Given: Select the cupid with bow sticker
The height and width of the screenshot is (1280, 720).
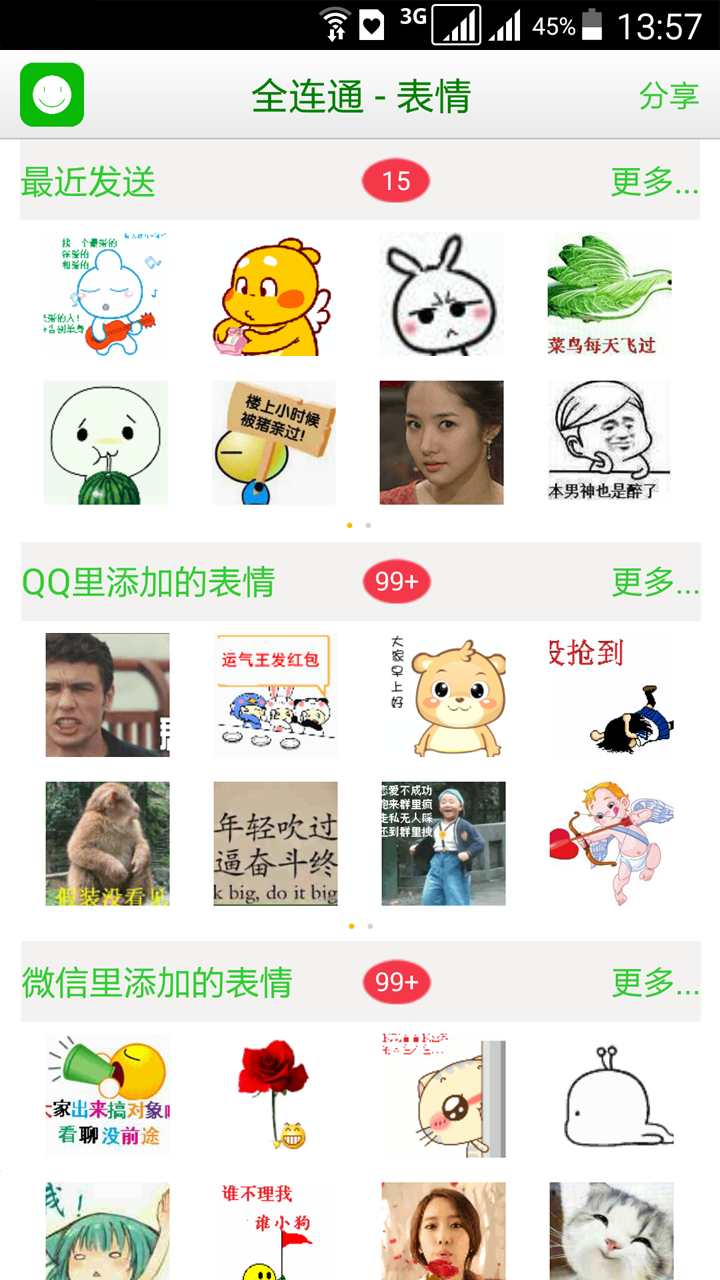Looking at the screenshot, I should click(611, 843).
